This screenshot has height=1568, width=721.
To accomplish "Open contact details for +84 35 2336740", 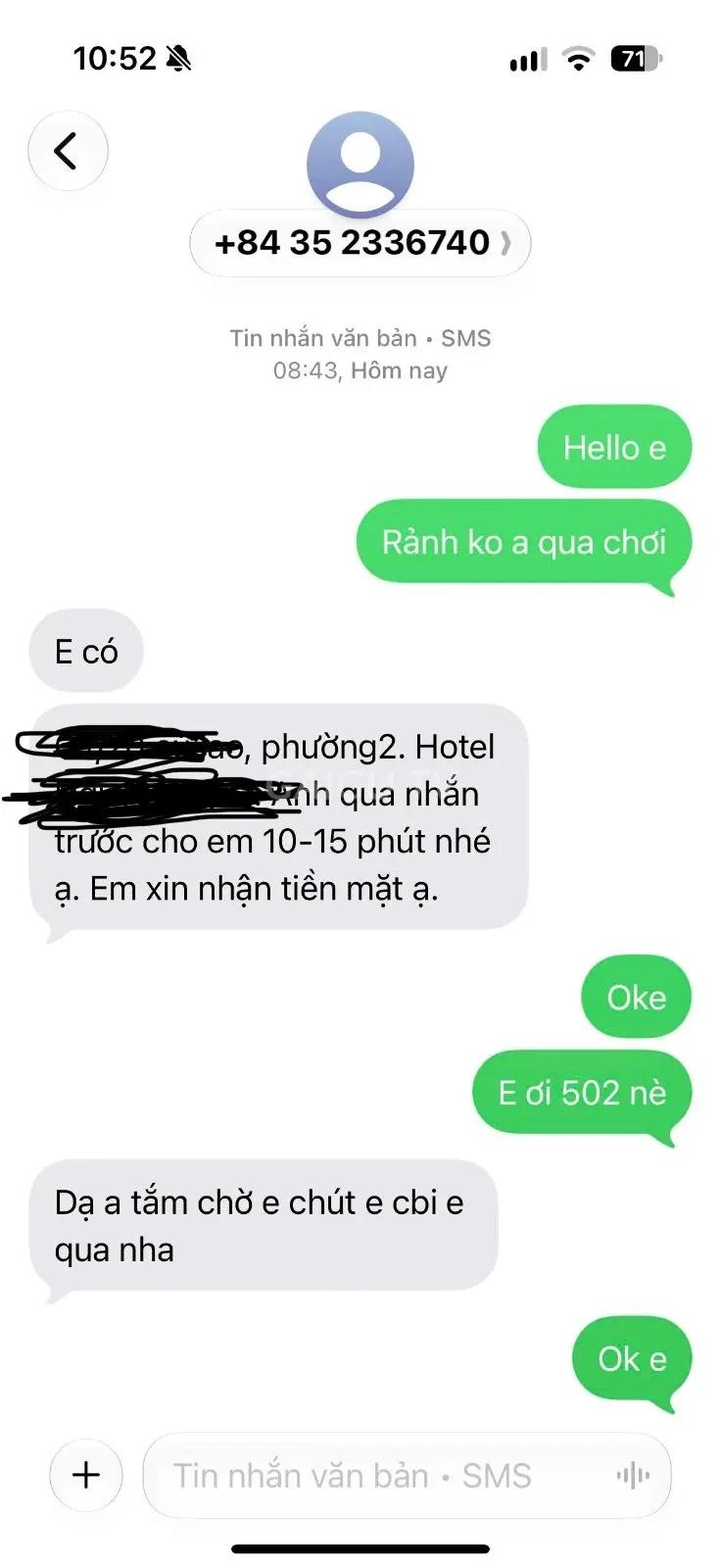I will [360, 243].
